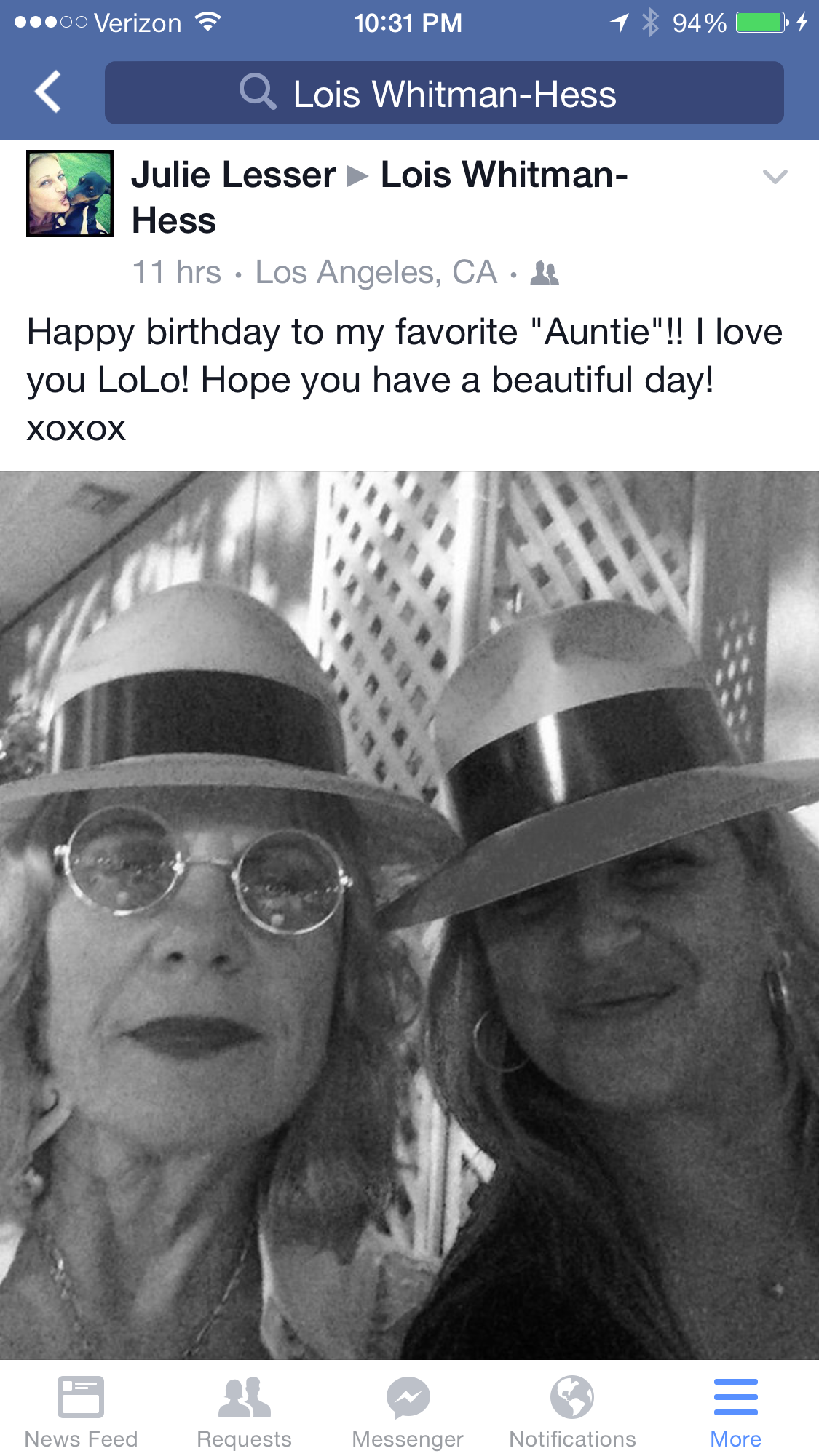Expand the post options chevron
This screenshot has height=1456, width=819.
pos(775,176)
